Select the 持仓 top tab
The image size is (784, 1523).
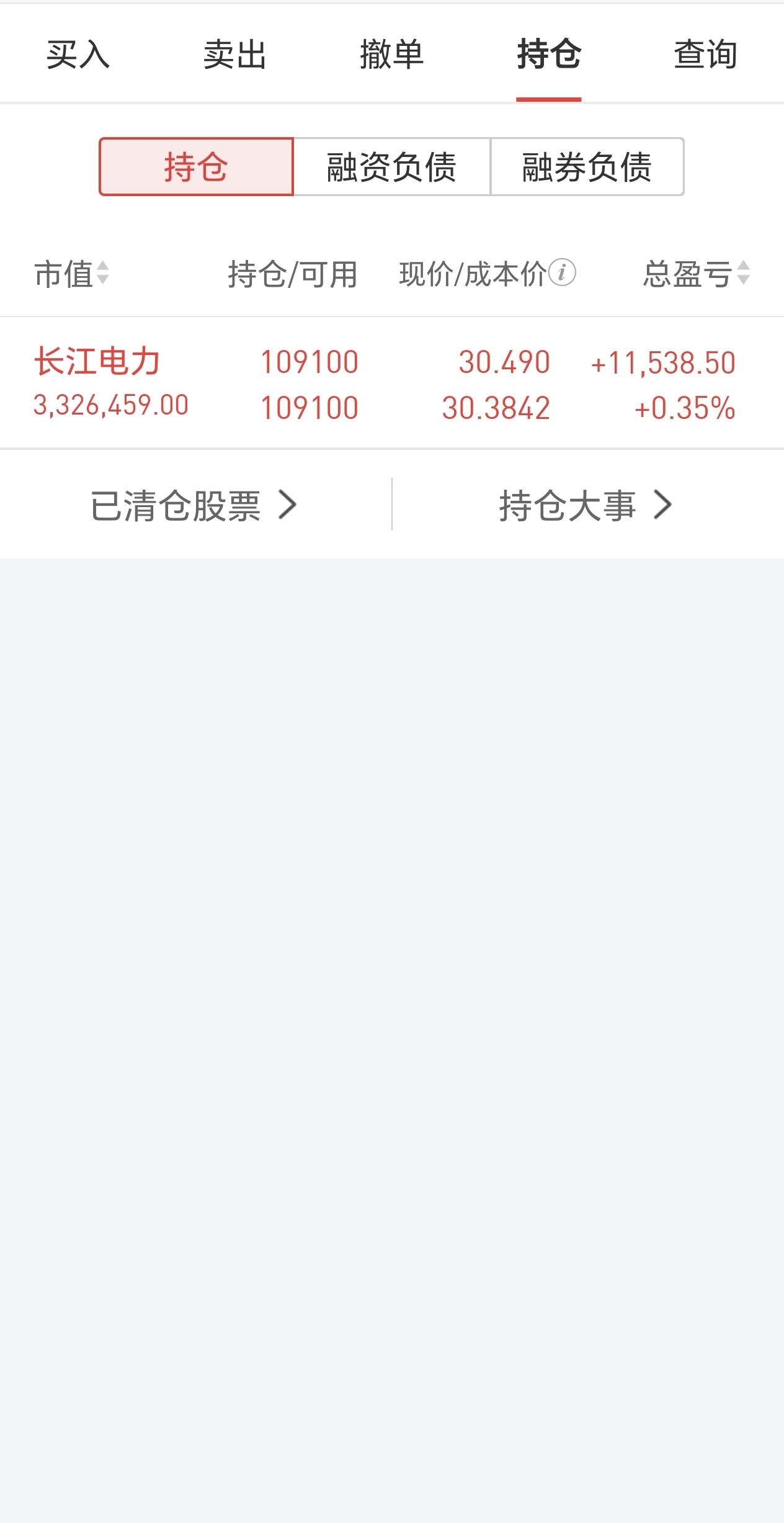click(x=549, y=55)
